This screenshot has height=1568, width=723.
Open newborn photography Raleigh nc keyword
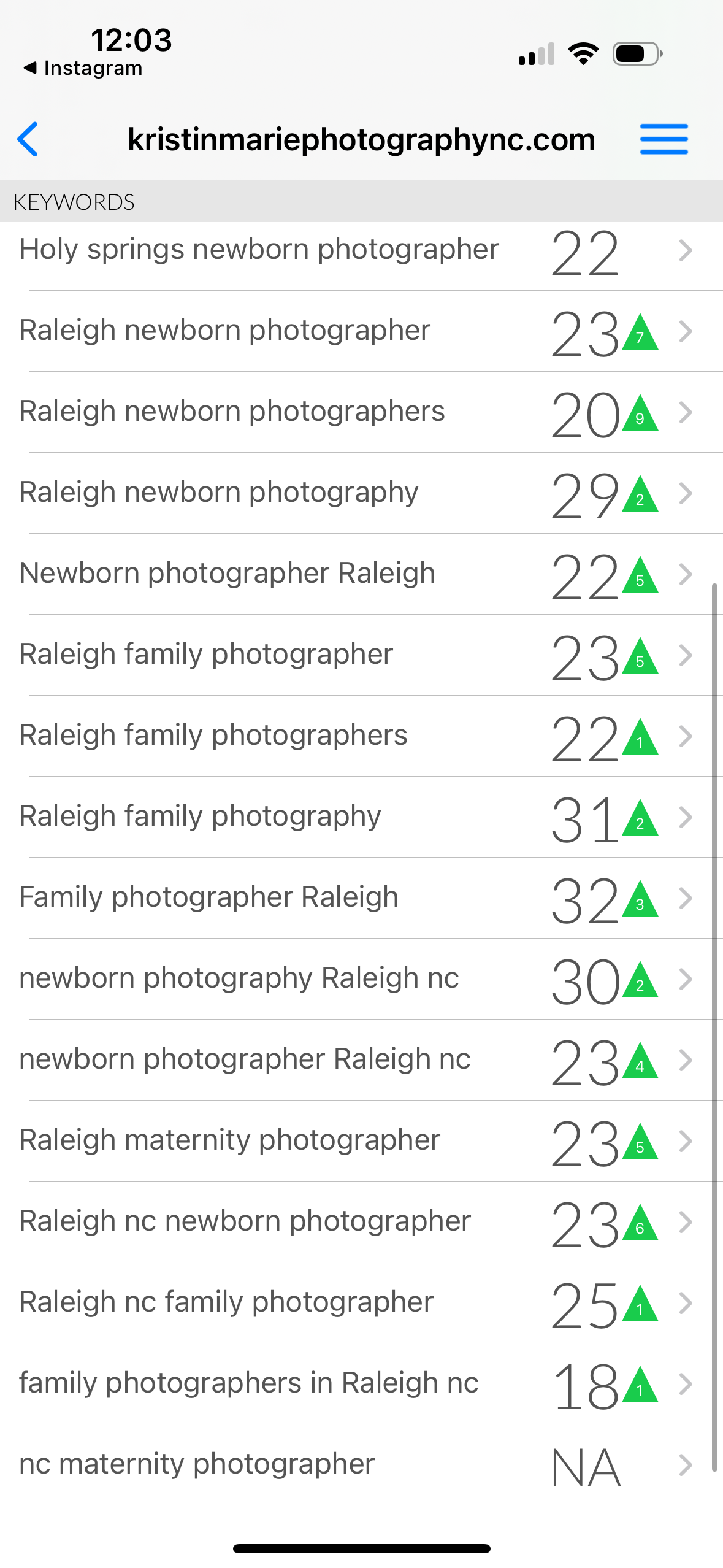[361, 979]
